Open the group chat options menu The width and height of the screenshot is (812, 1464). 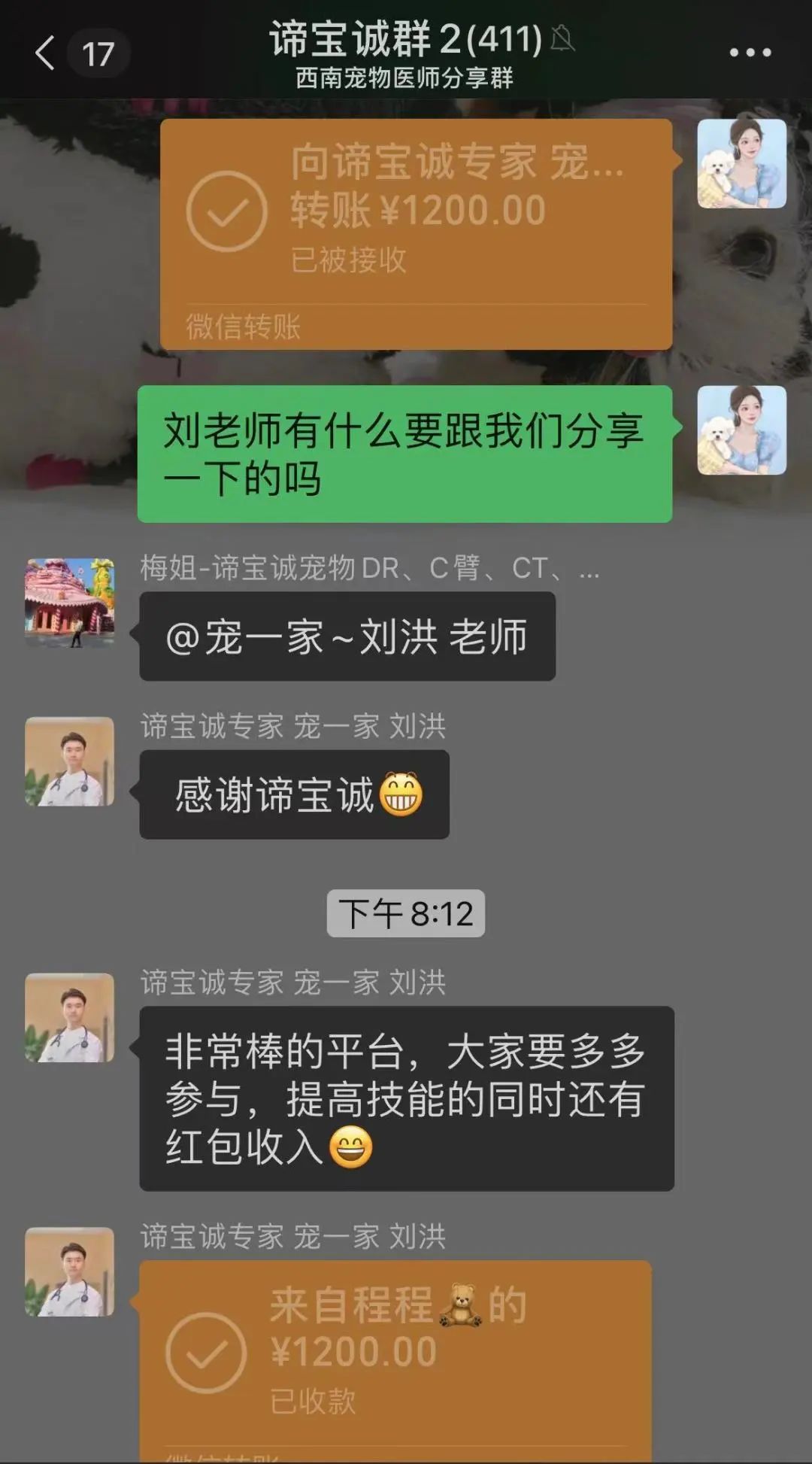coord(750,53)
